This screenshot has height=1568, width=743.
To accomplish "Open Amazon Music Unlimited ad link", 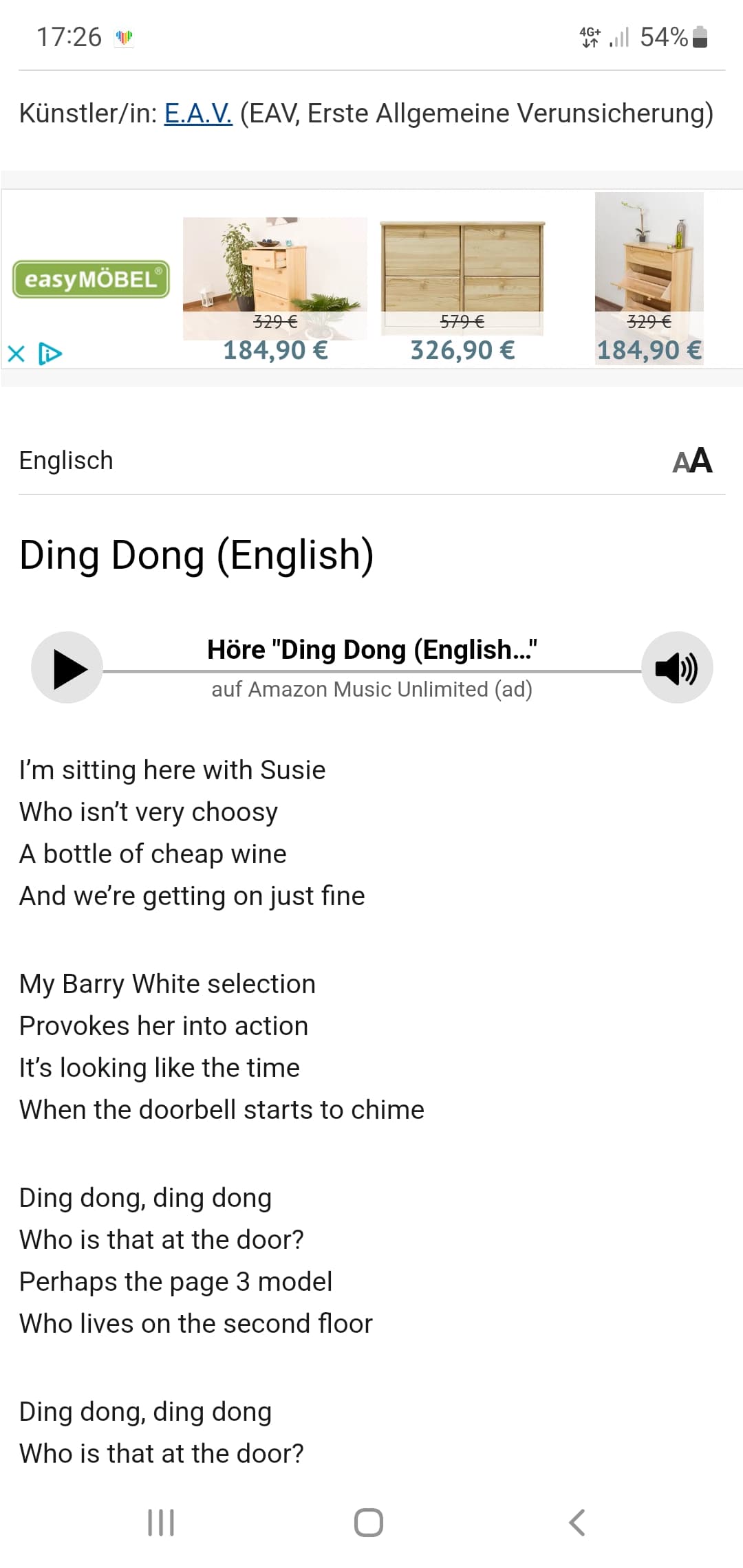I will (x=370, y=688).
